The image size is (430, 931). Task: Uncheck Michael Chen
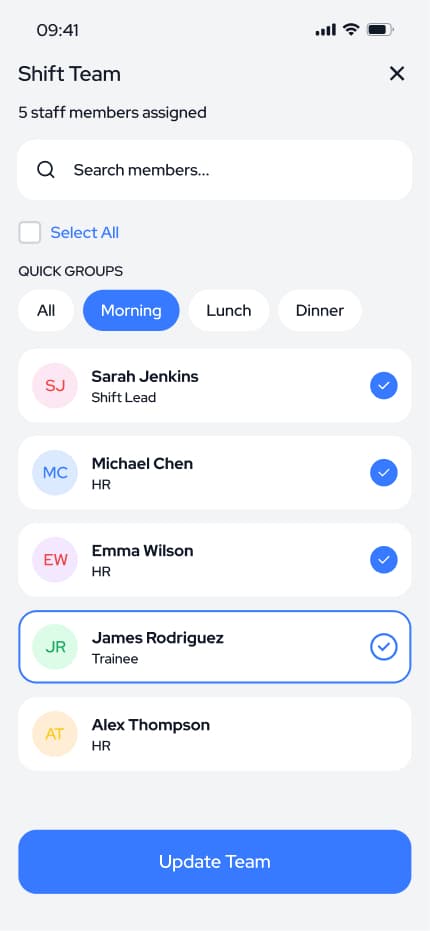click(384, 473)
